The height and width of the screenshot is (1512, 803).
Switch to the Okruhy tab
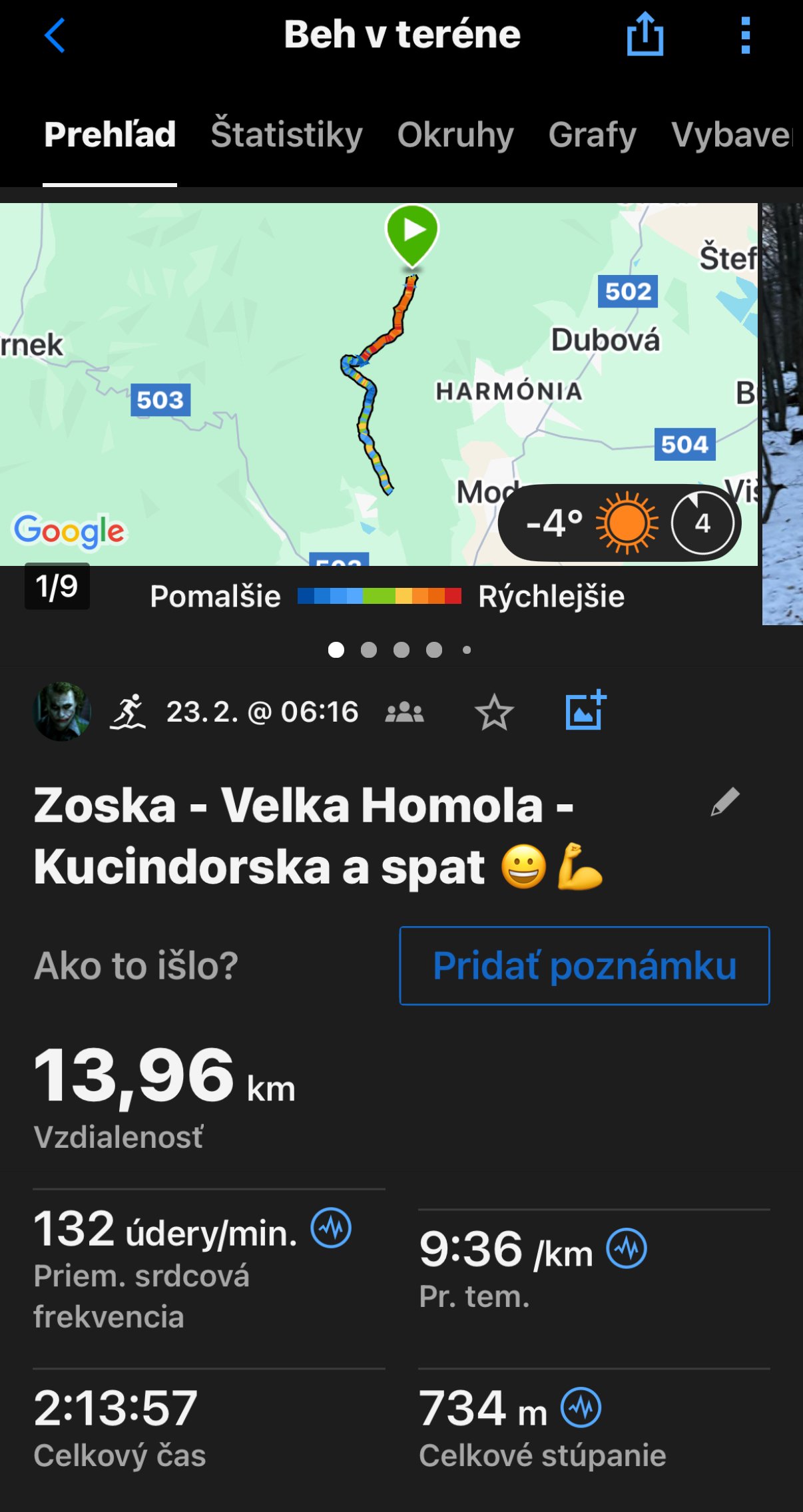pos(455,134)
